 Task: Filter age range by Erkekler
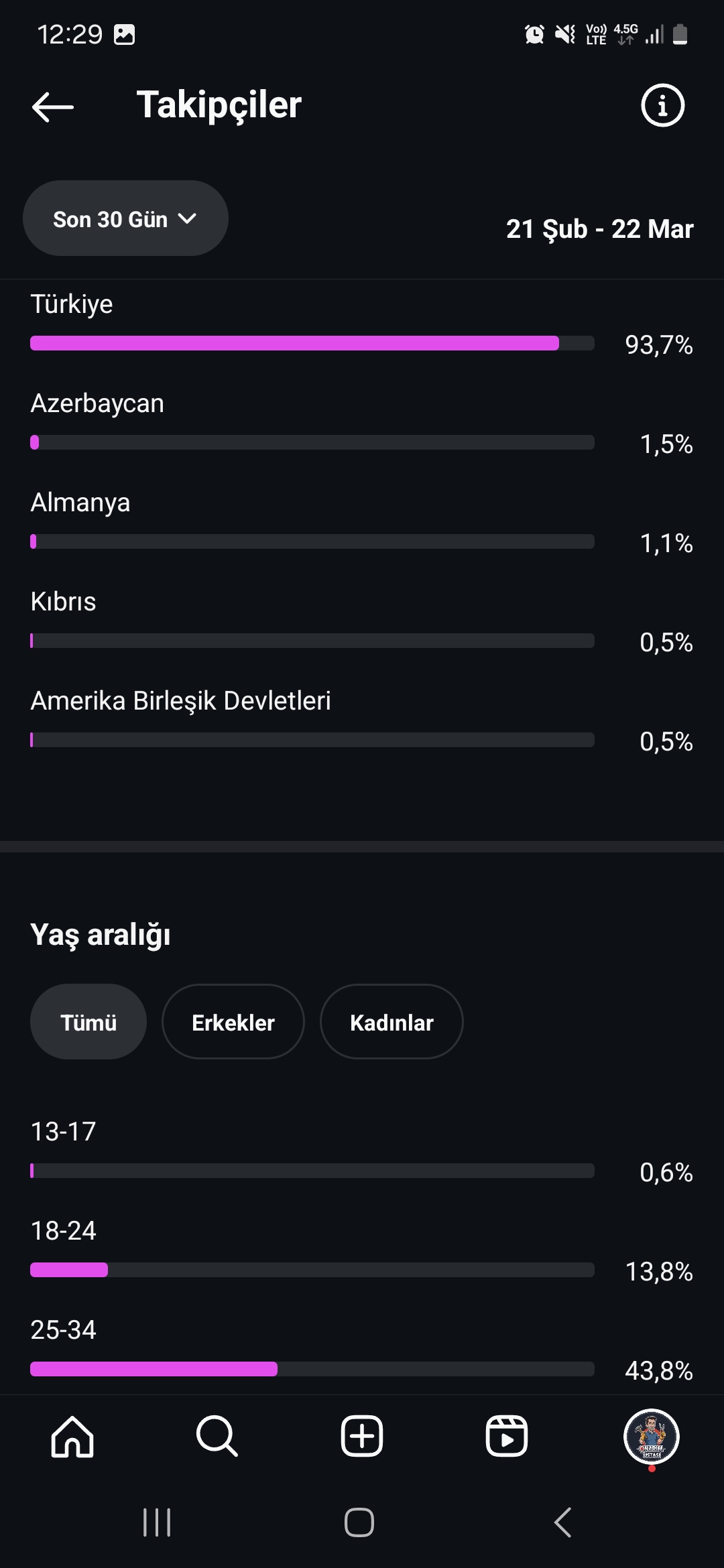[233, 1022]
